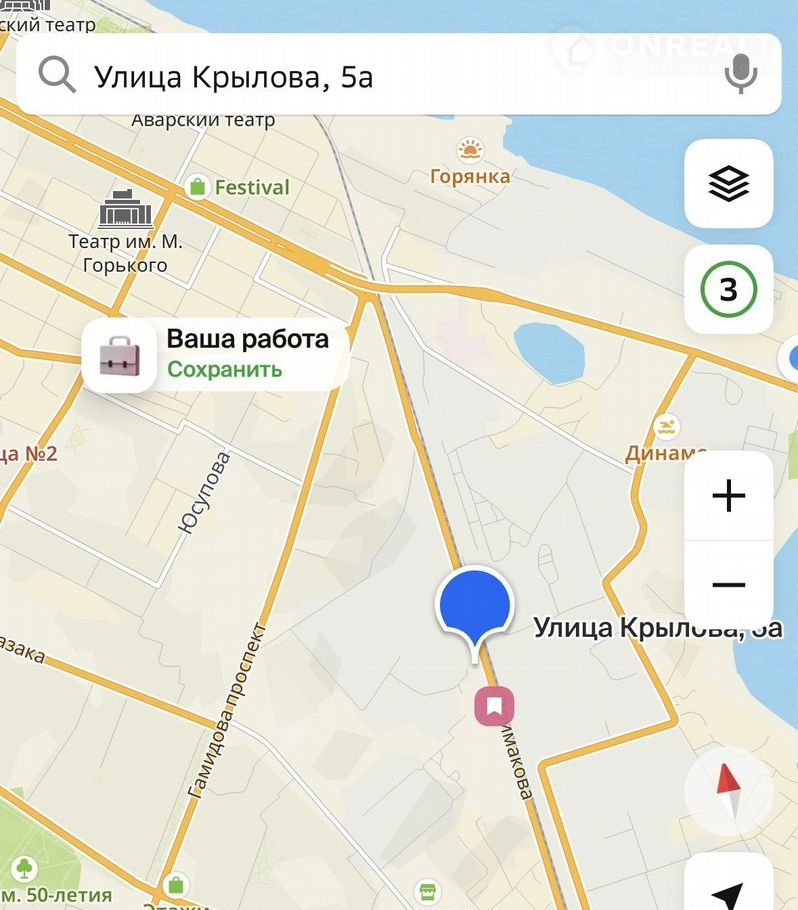Open the Динамо place marker
This screenshot has width=798, height=910.
[x=665, y=429]
